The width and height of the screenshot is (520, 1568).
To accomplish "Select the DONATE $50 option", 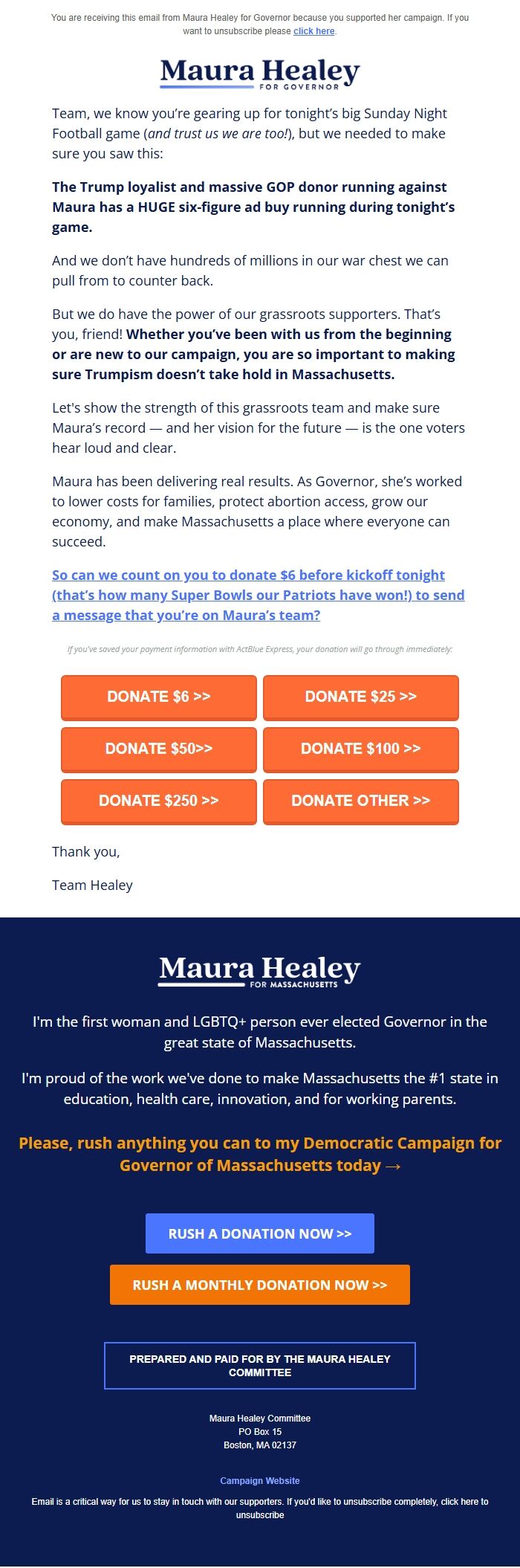I will point(159,749).
